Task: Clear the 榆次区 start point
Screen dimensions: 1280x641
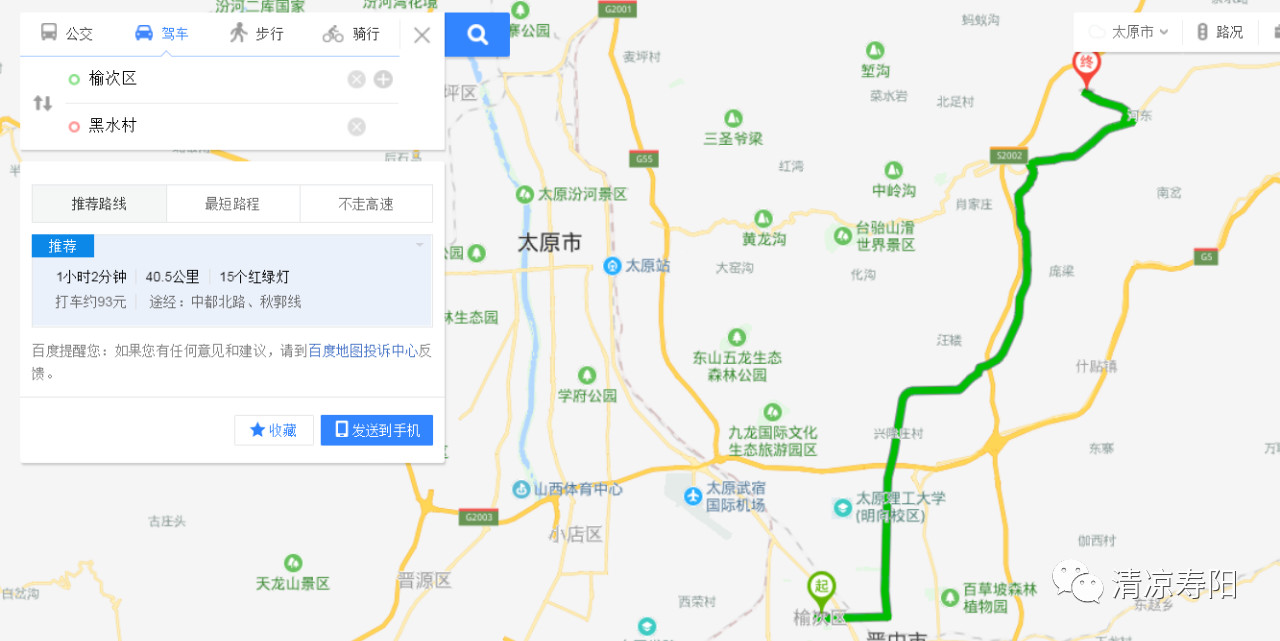Action: pyautogui.click(x=356, y=79)
